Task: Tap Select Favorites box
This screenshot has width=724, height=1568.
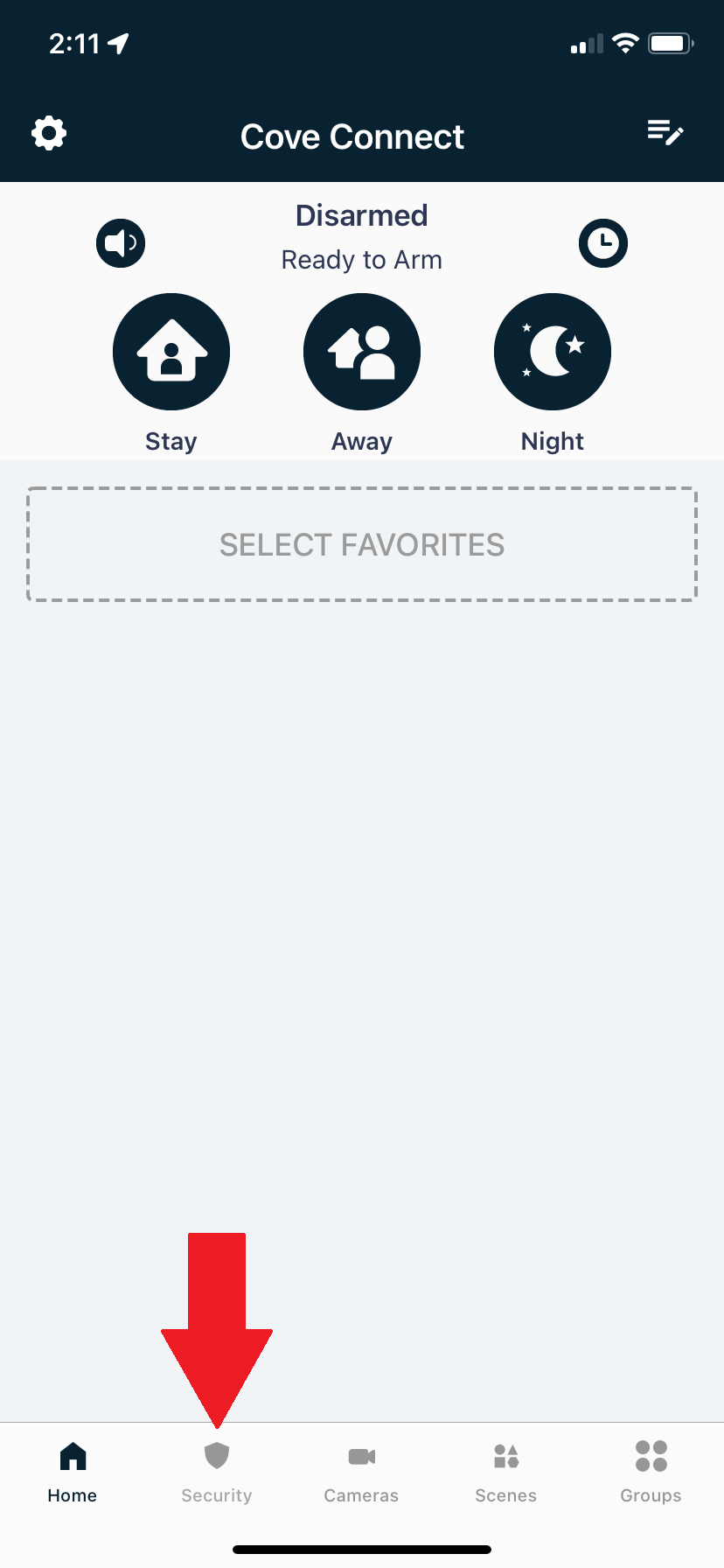Action: [362, 544]
